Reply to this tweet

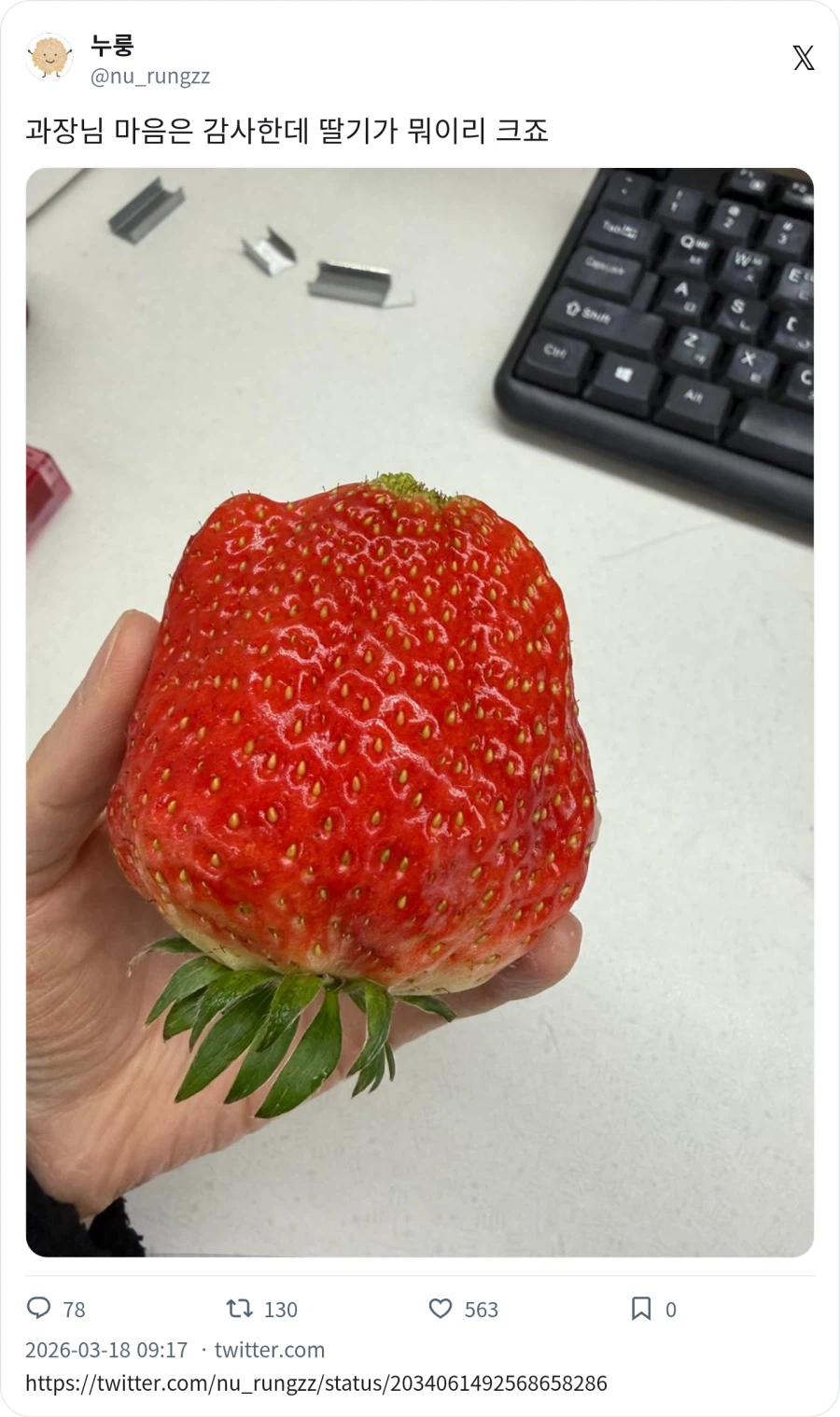[x=39, y=1309]
